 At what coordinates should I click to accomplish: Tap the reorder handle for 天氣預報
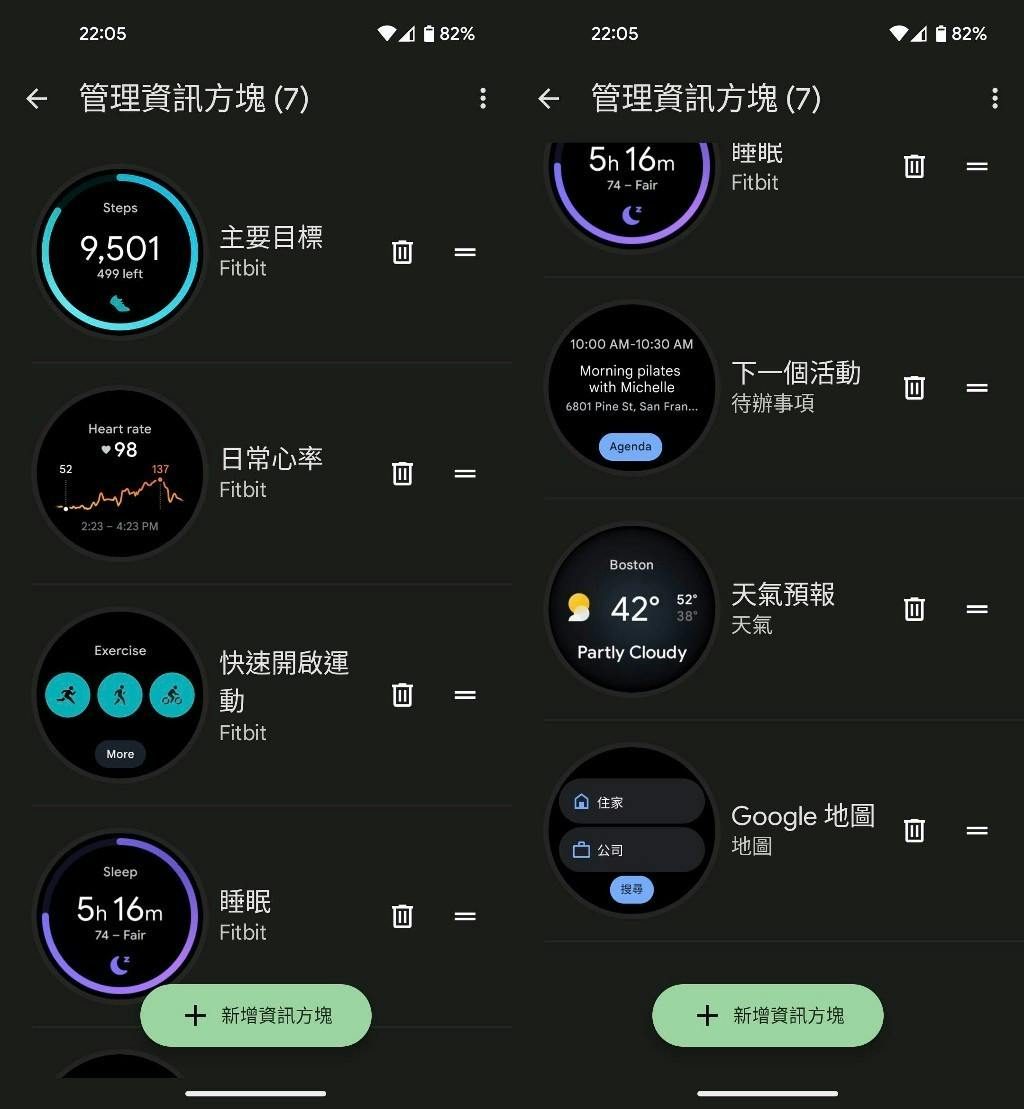(977, 608)
